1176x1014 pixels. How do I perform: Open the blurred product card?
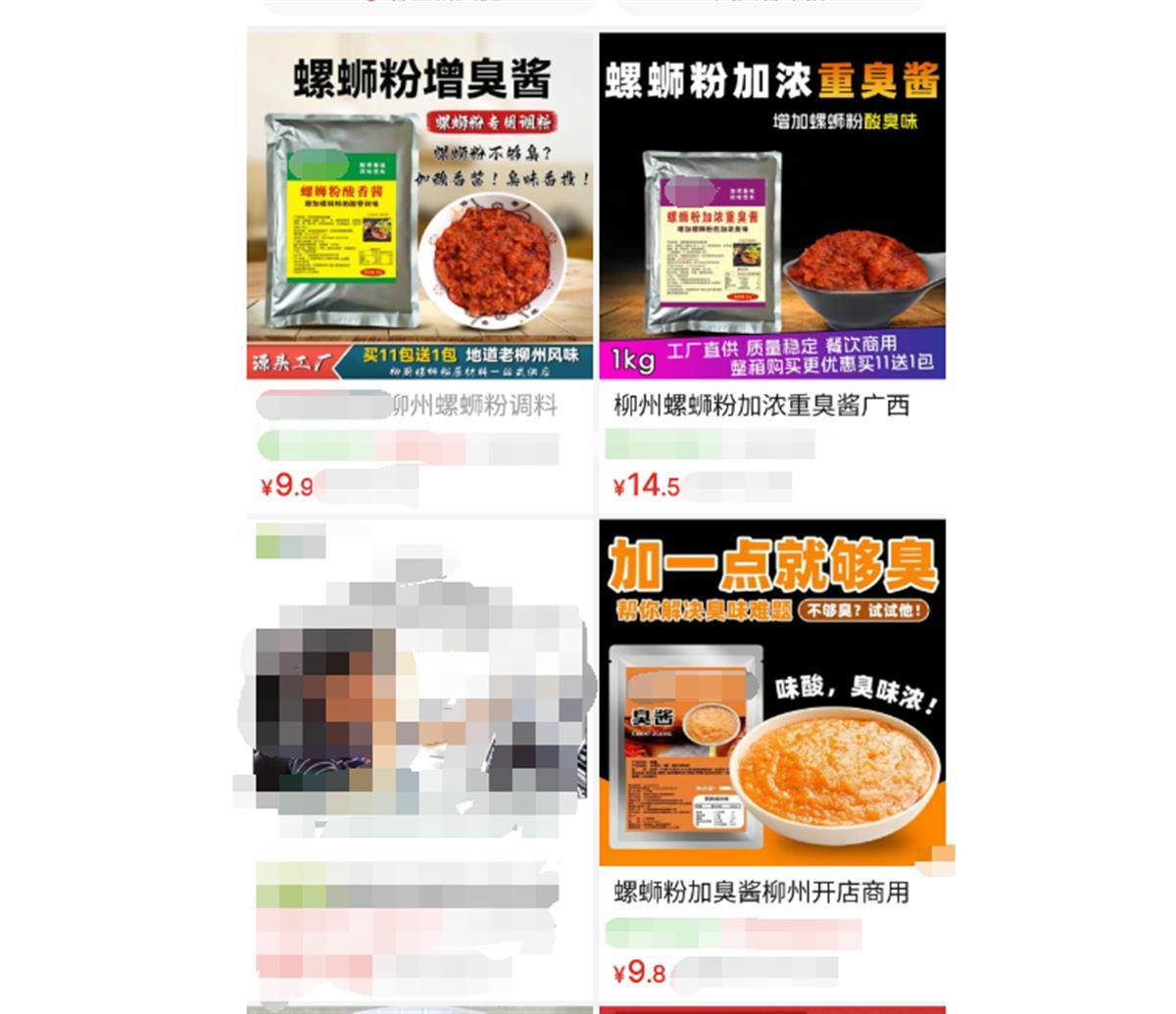pyautogui.click(x=419, y=694)
